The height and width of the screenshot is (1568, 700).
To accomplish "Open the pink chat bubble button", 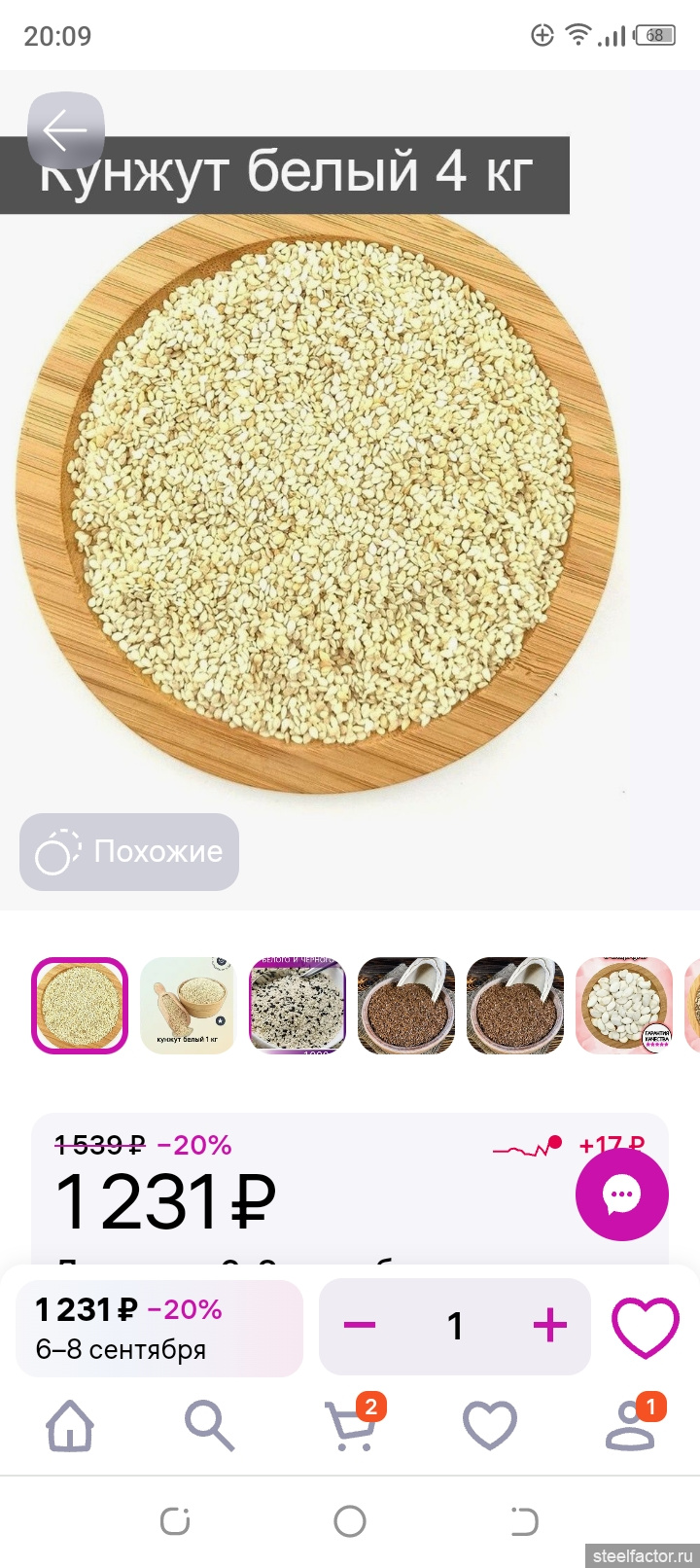I will pos(621,1194).
